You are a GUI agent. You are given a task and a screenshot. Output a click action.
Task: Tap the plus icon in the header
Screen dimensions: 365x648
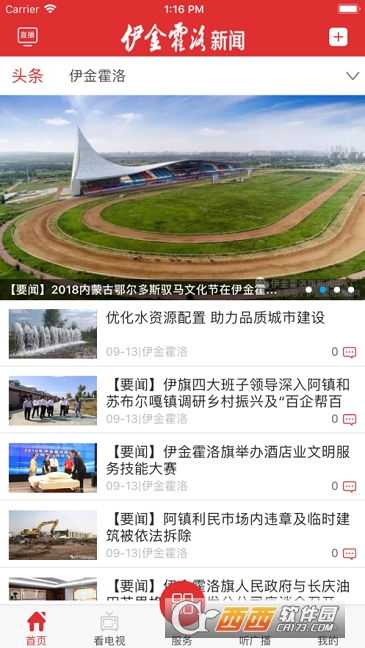point(338,37)
